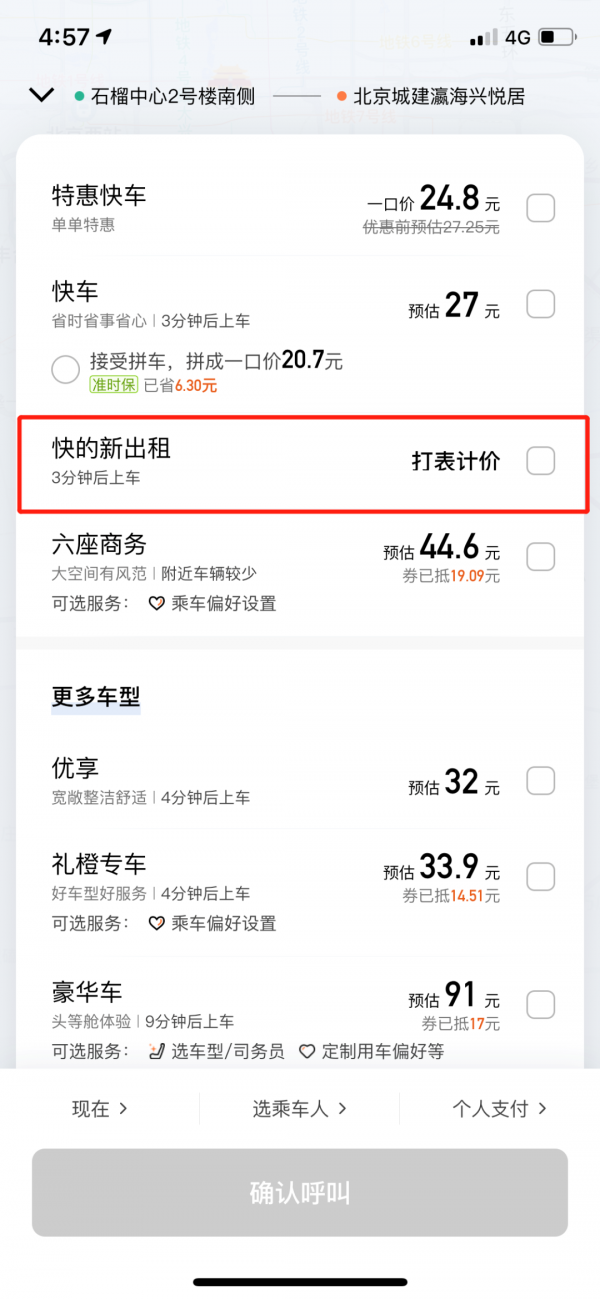The height and width of the screenshot is (1299, 600).
Task: Tap the 确认呼叫 button
Action: coord(300,1193)
